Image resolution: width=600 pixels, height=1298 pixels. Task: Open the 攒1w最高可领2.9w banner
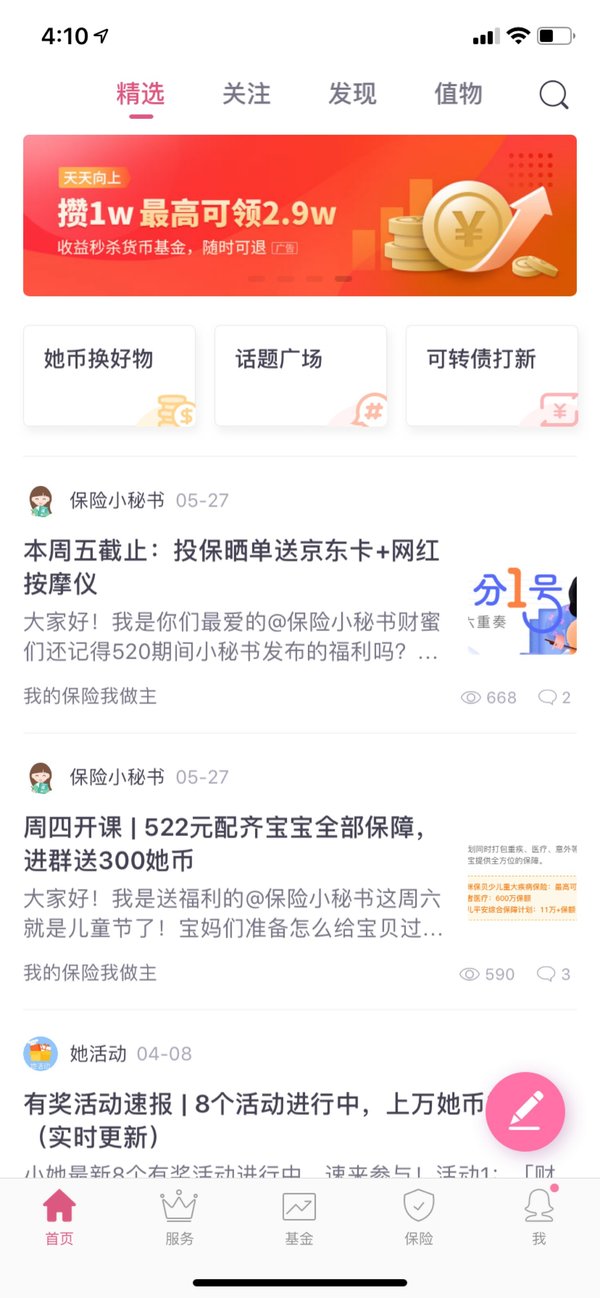pyautogui.click(x=300, y=215)
